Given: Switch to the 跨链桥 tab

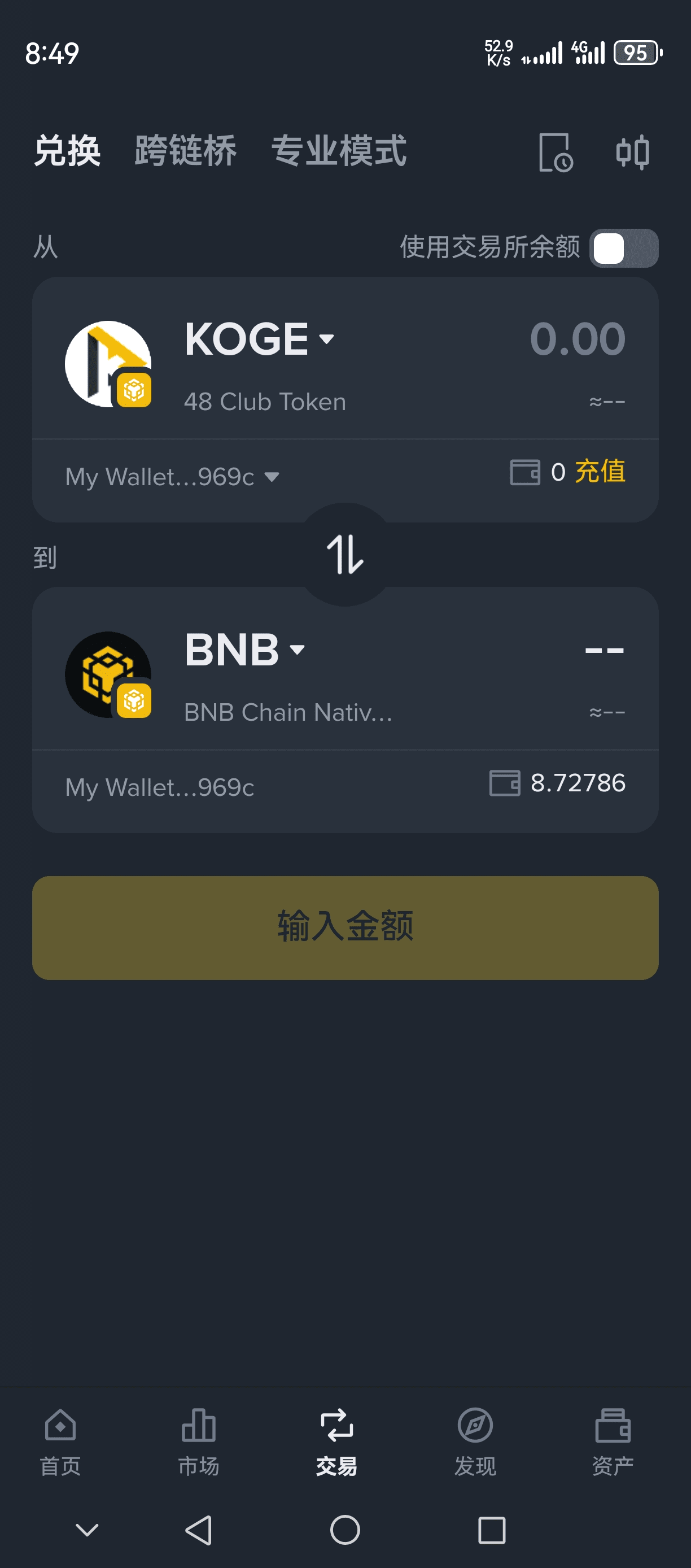Looking at the screenshot, I should pyautogui.click(x=186, y=151).
